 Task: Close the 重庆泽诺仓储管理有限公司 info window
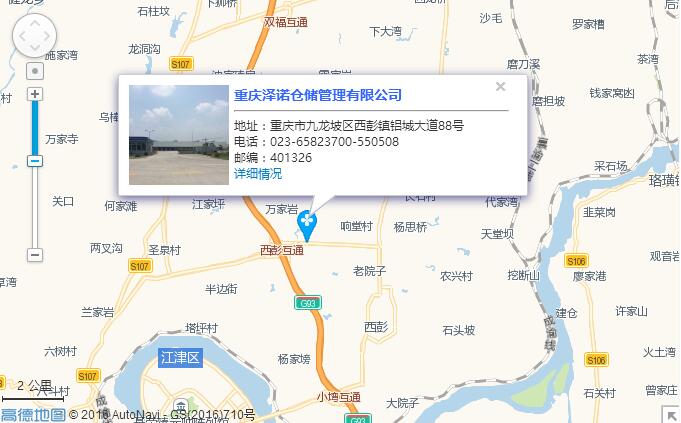point(500,87)
